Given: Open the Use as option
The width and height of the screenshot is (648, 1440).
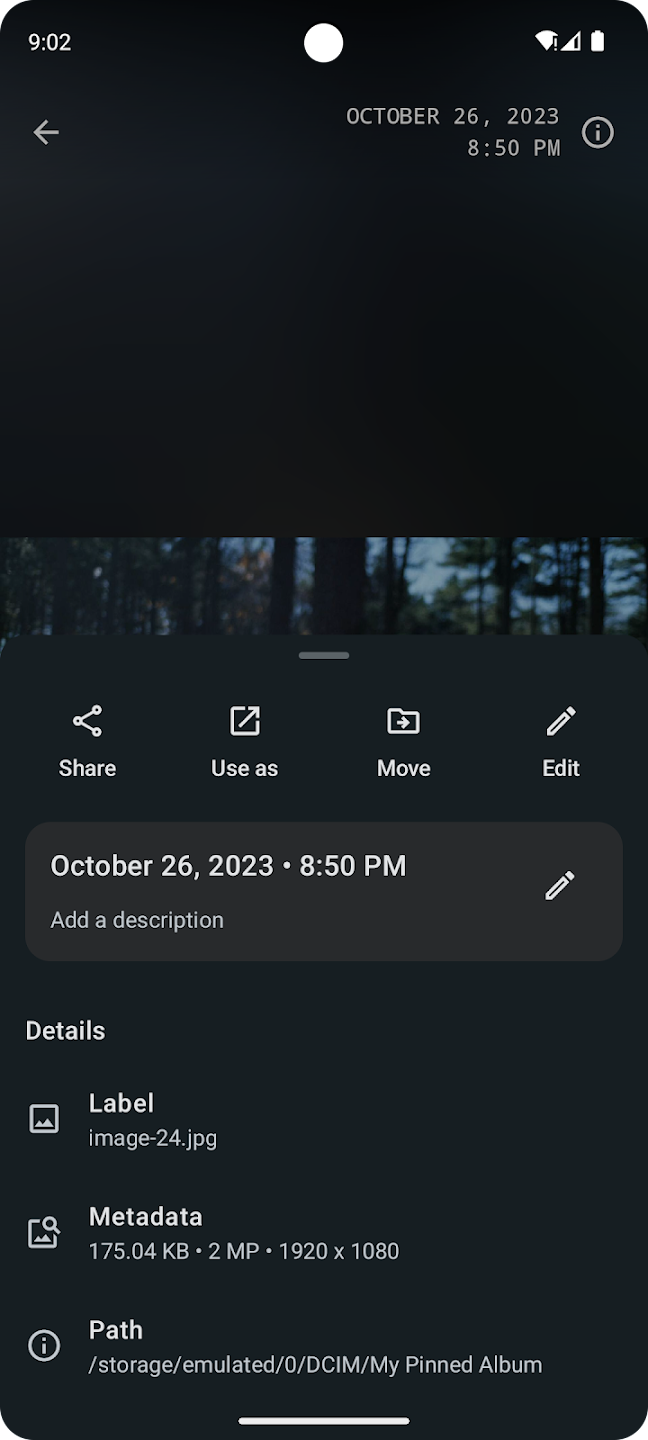Looking at the screenshot, I should click(244, 741).
